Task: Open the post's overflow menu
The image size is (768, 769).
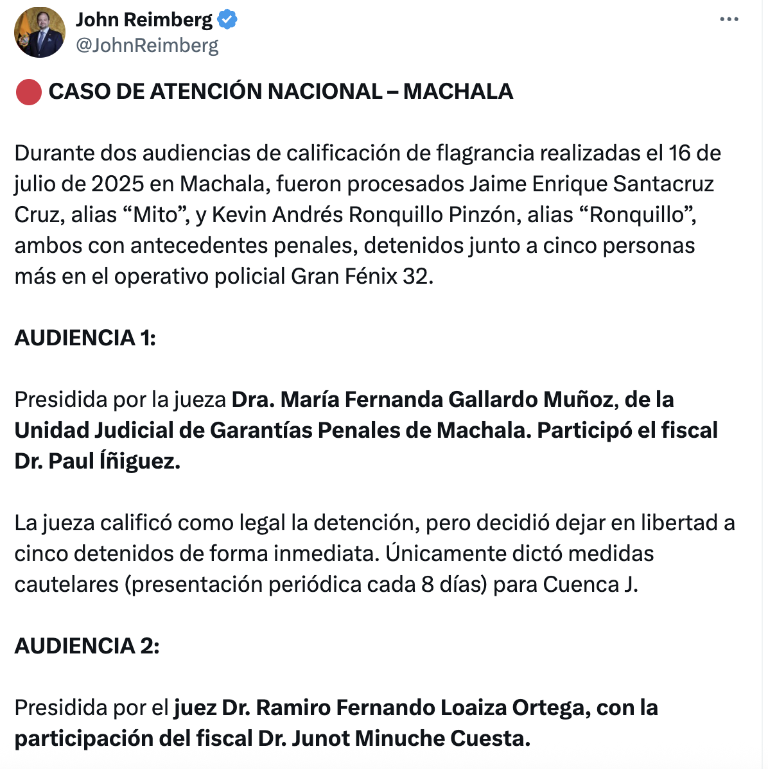Action: (730, 21)
